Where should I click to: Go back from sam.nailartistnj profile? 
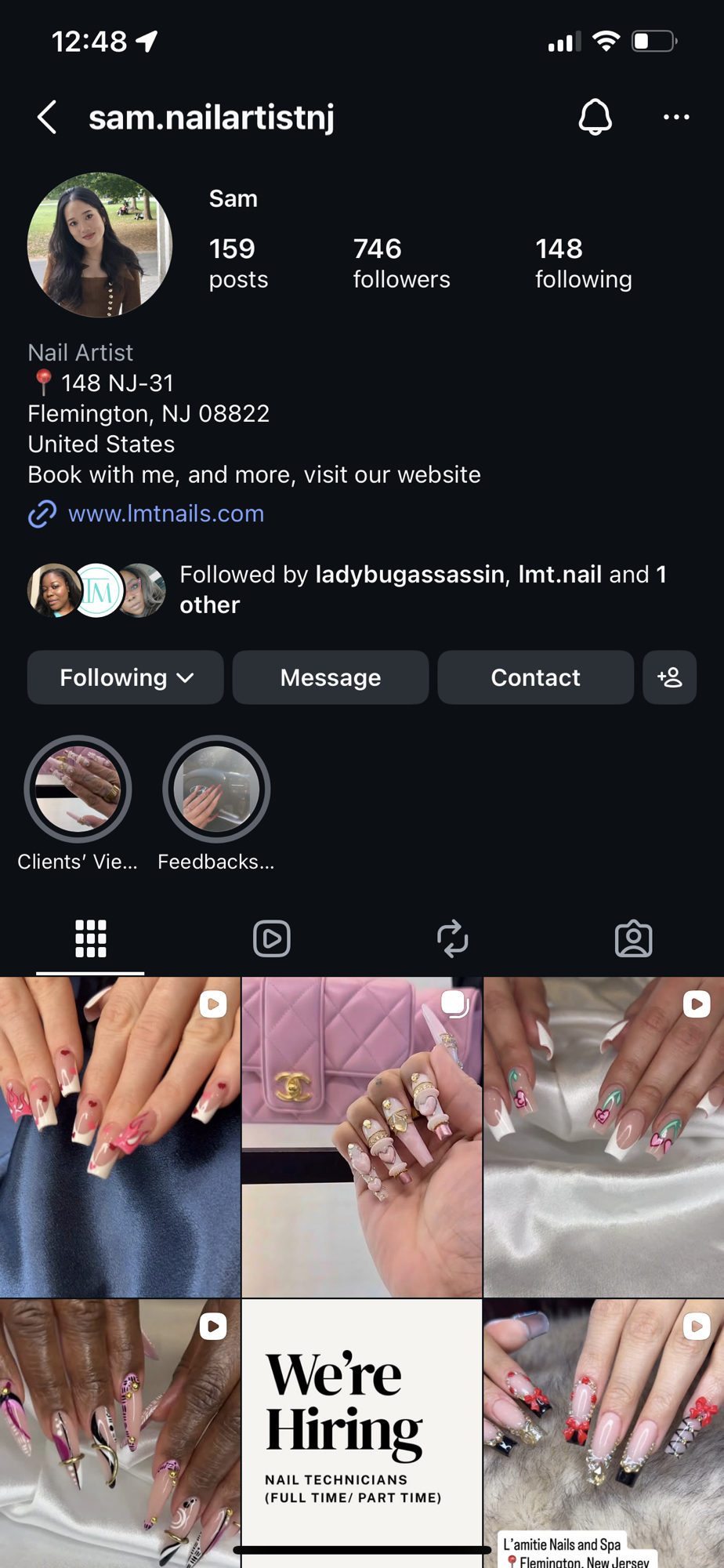(47, 118)
